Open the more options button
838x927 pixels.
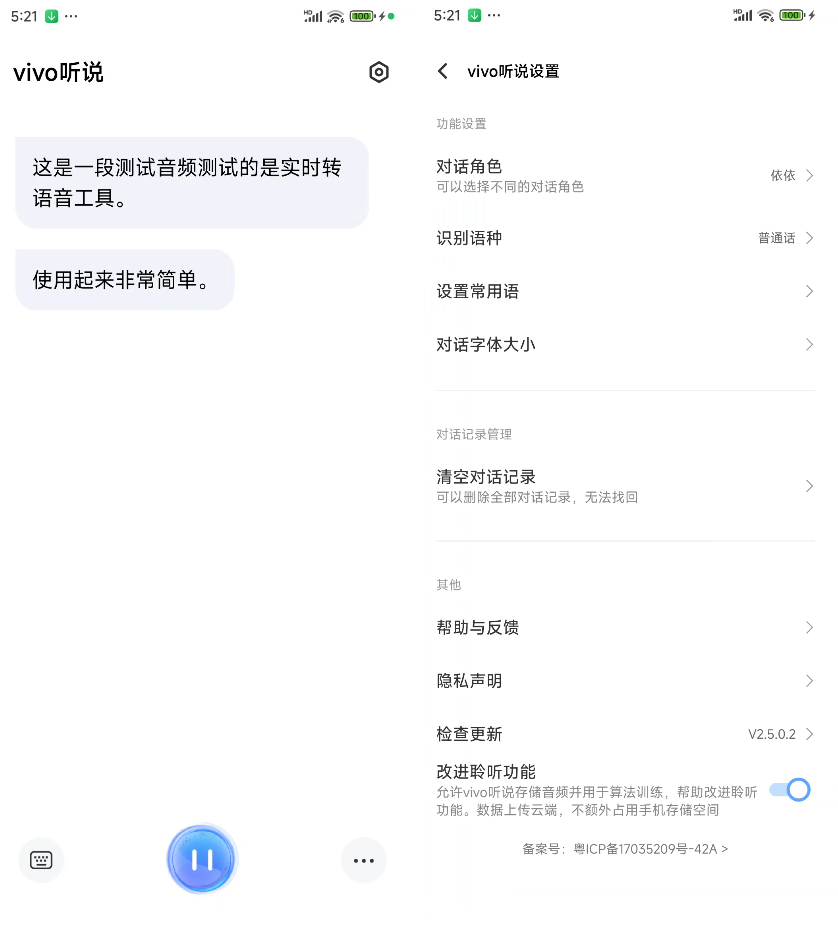363,860
